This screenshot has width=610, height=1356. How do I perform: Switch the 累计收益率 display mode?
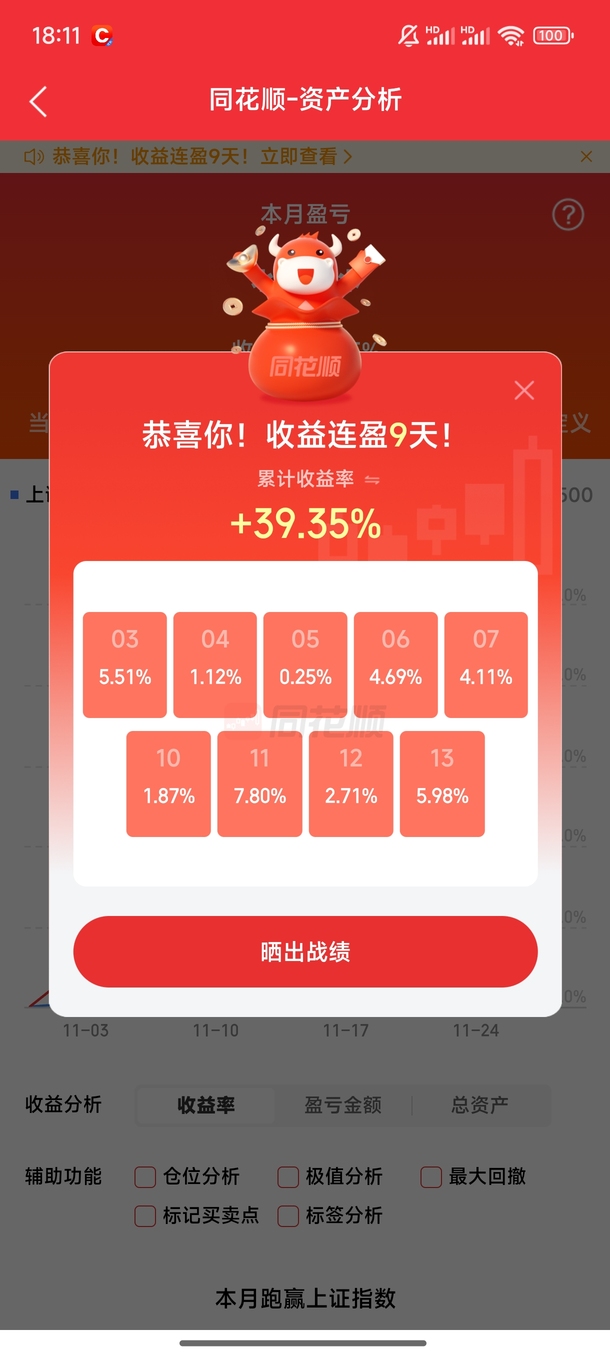(x=372, y=480)
